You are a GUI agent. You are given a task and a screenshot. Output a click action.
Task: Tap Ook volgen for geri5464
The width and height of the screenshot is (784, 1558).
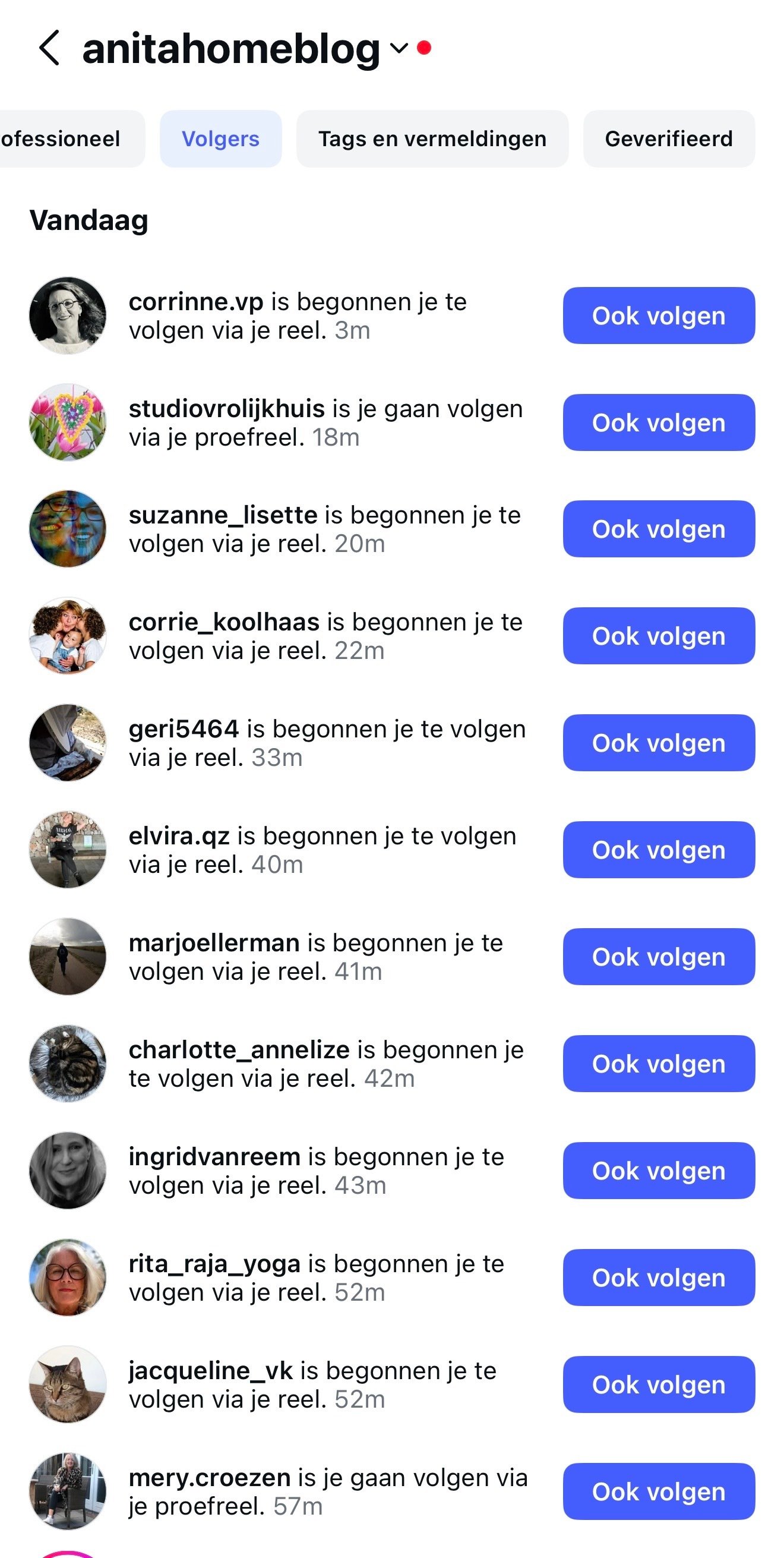[x=658, y=743]
